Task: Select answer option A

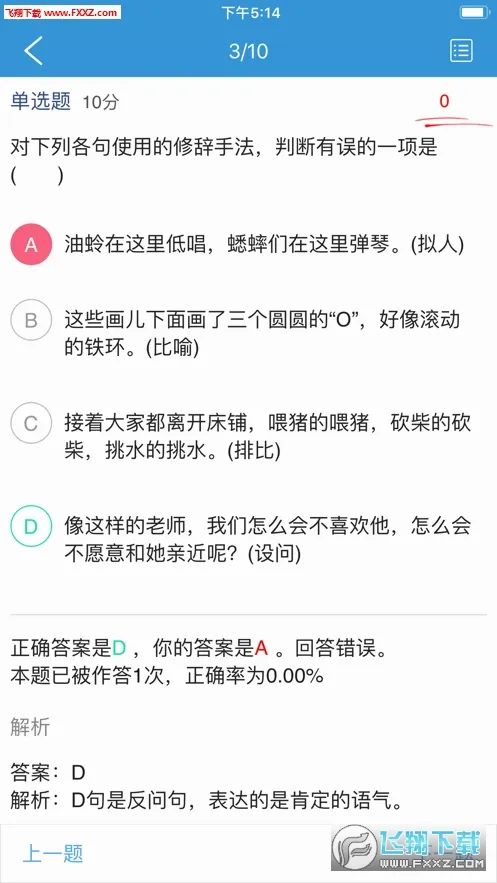Action: pos(32,244)
